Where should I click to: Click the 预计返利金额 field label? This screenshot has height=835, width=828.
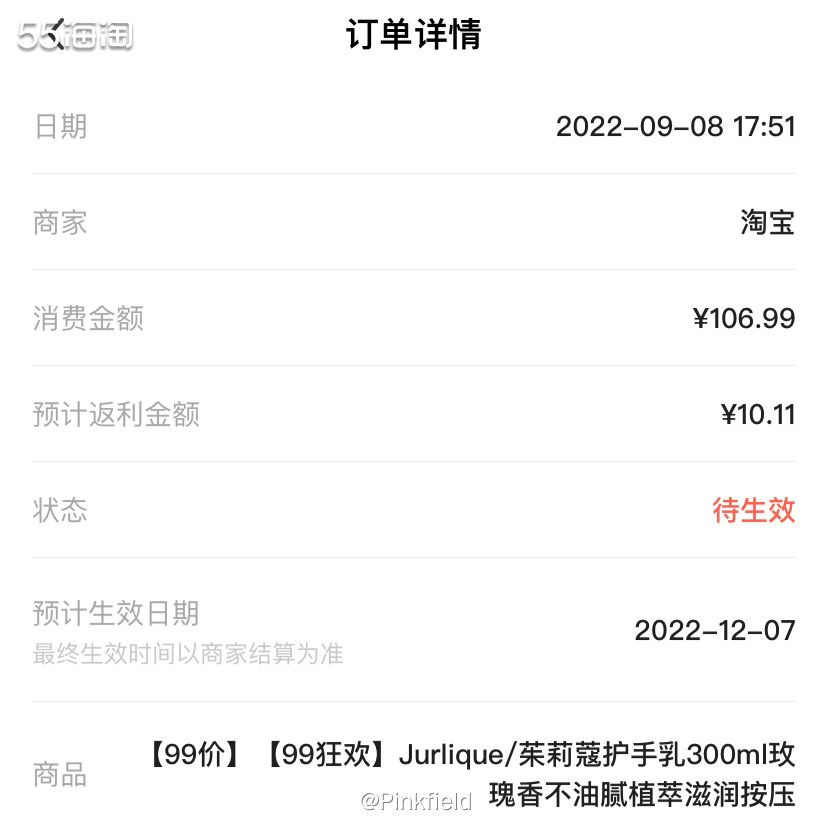coord(117,414)
